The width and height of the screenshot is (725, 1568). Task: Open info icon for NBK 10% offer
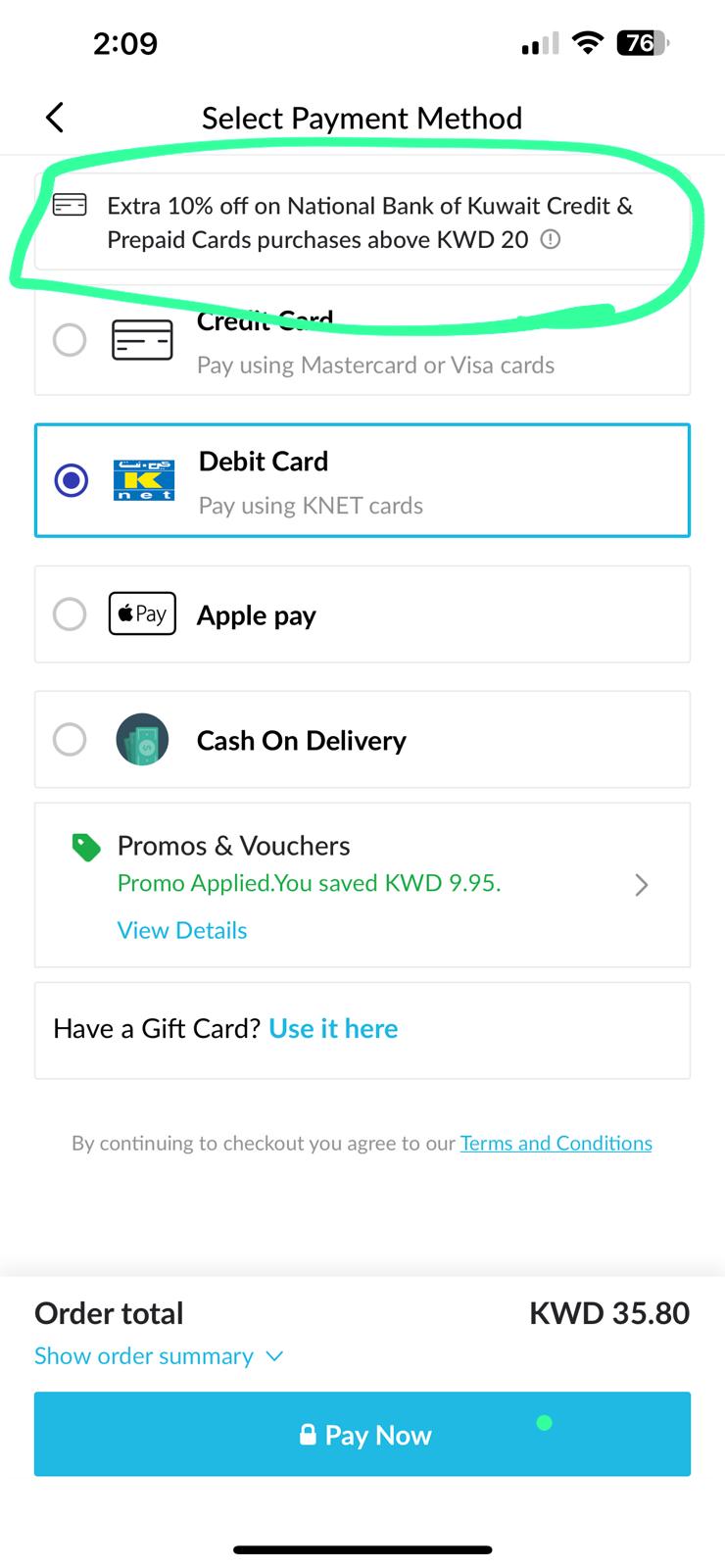point(551,239)
